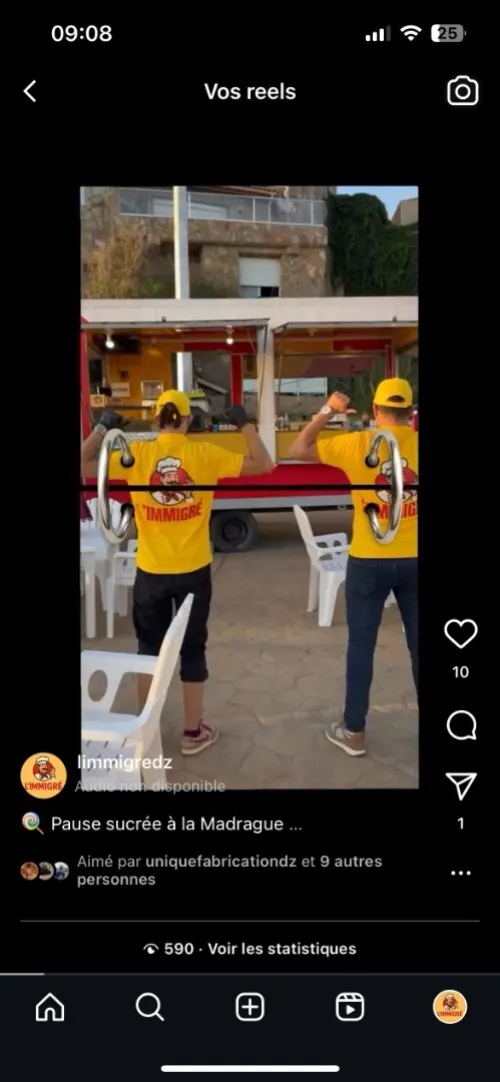Viewport: 500px width, 1082px height.
Task: Go to the Home feed tab
Action: [50, 1007]
